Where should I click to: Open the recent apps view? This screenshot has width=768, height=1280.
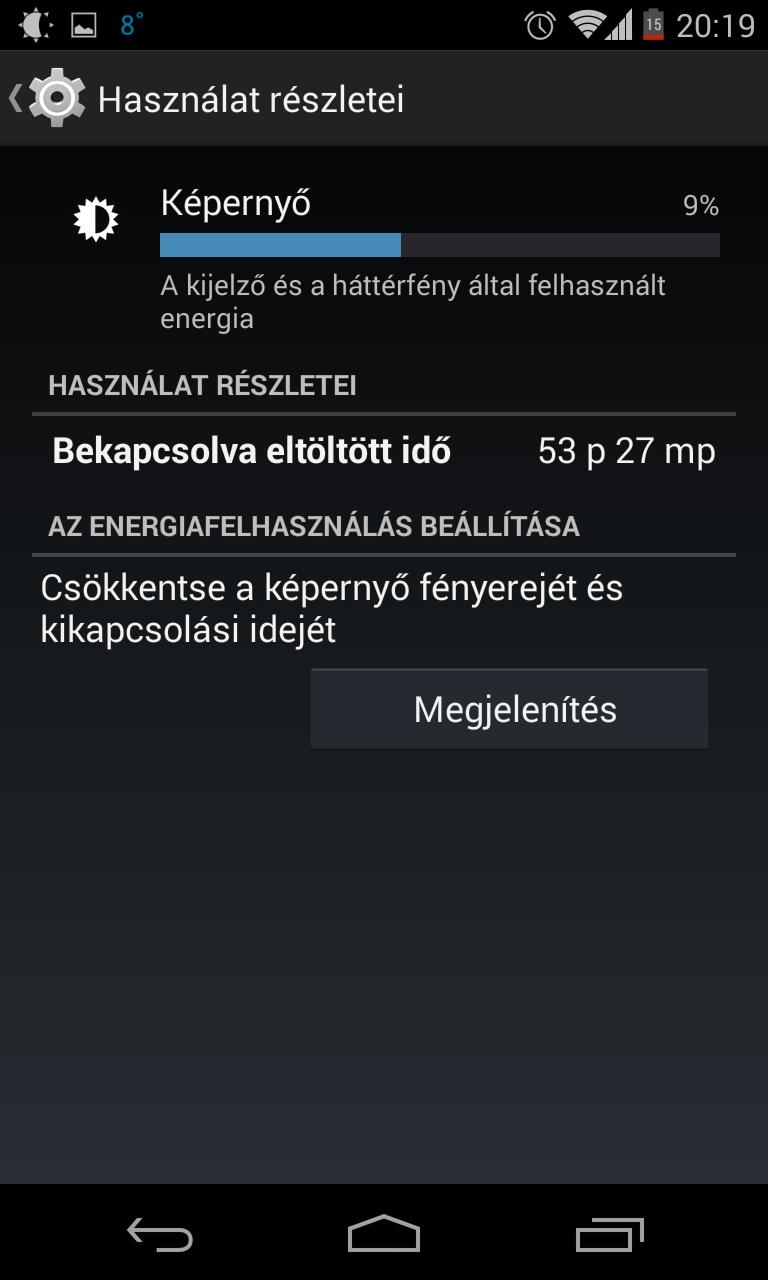pyautogui.click(x=610, y=1235)
